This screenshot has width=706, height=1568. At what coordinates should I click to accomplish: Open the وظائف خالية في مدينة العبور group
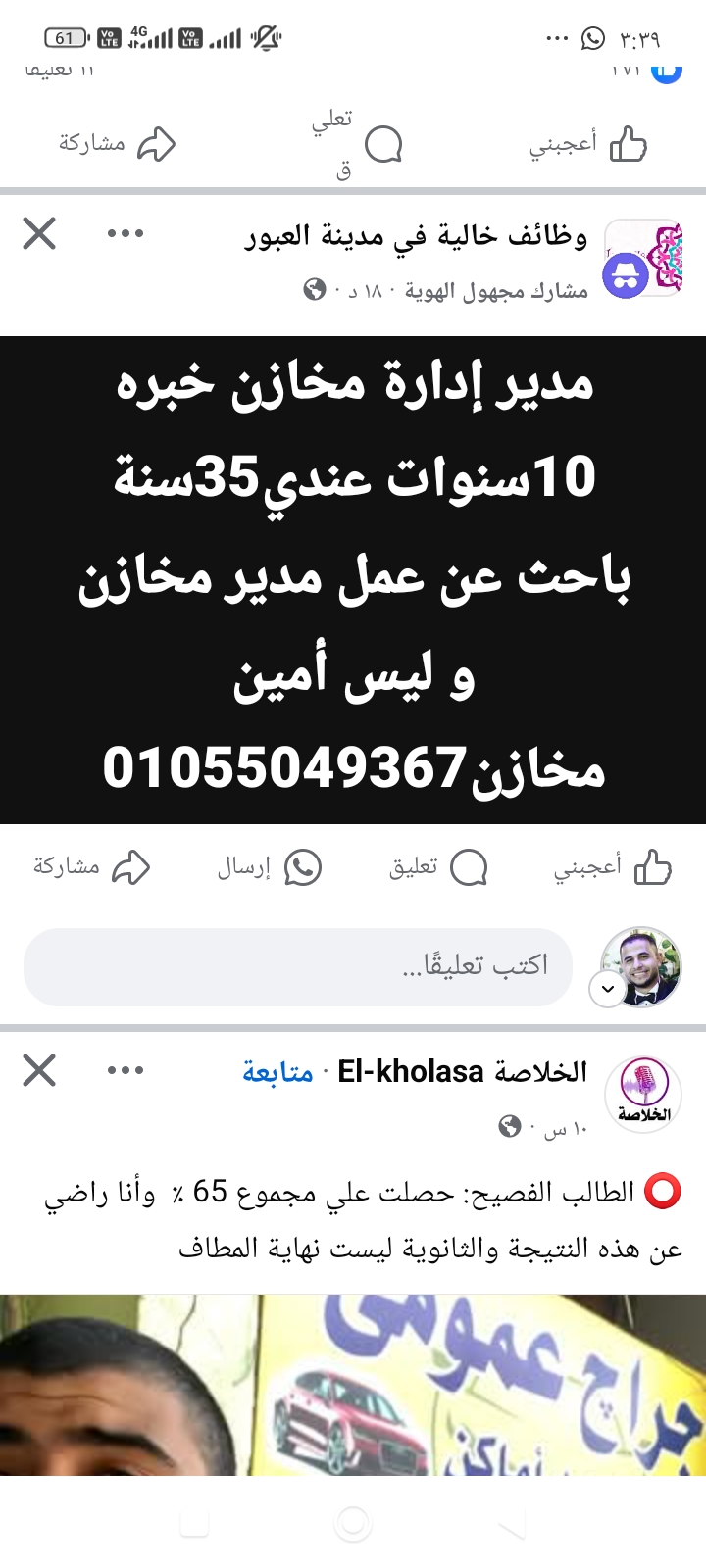point(416,236)
